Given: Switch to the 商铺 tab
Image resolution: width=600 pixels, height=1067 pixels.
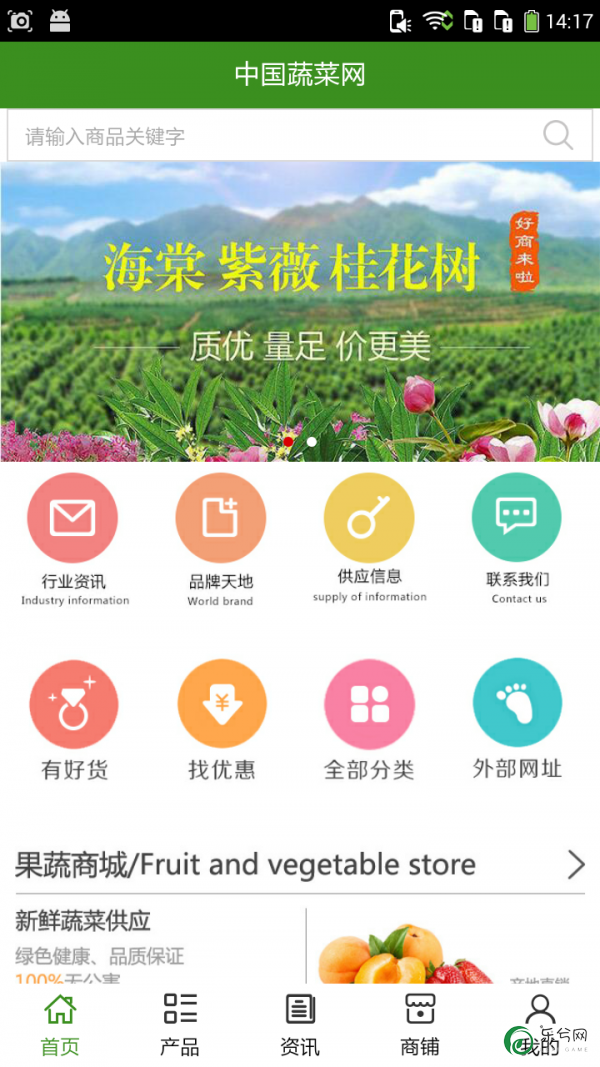Looking at the screenshot, I should 420,1025.
